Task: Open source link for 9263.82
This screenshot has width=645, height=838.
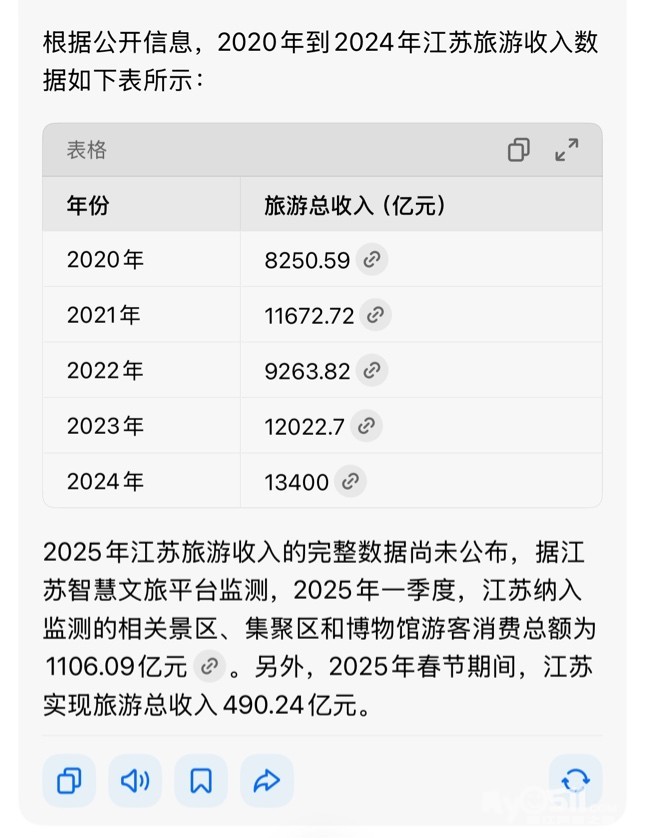Action: coord(371,371)
